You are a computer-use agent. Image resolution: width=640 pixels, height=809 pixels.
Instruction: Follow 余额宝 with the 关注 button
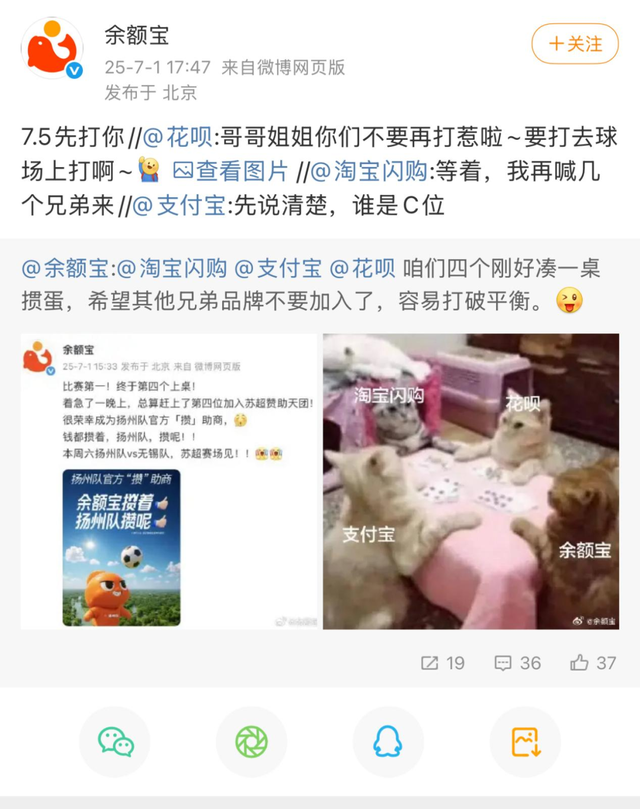click(x=574, y=44)
